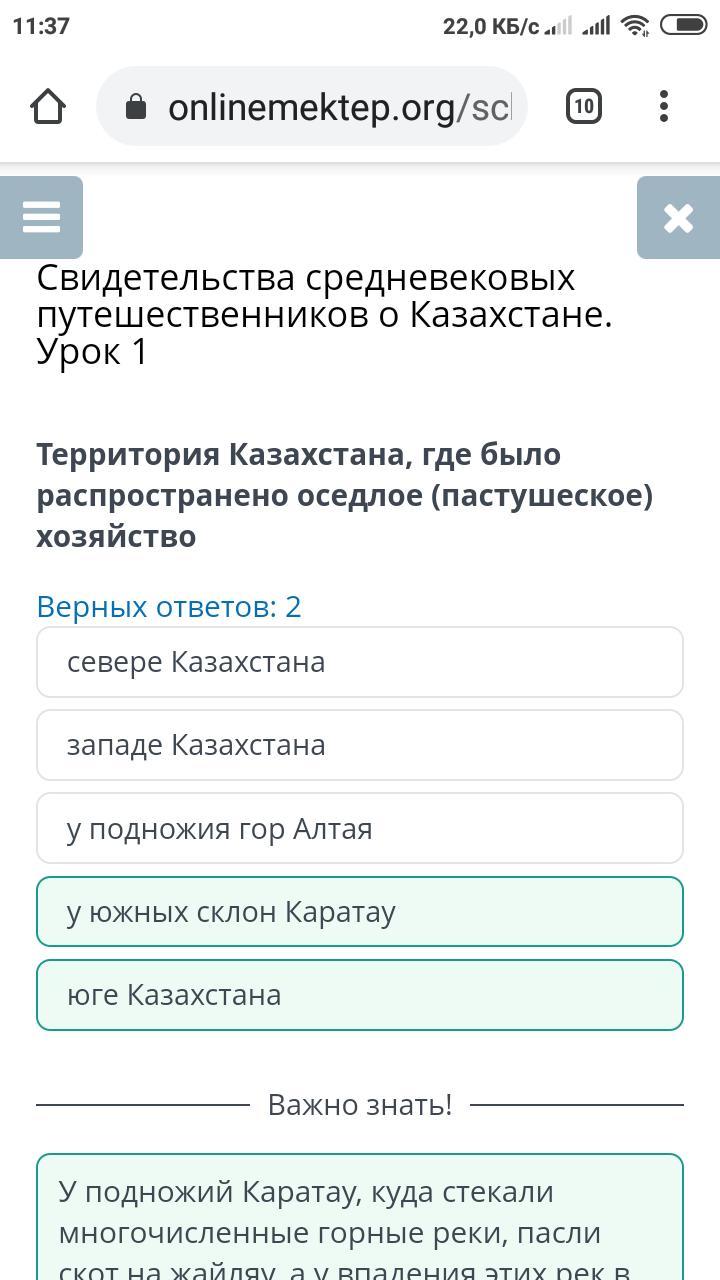Pick the answer «у подножия гор Алтая»
Screen dimensions: 720x1280
coord(360,828)
